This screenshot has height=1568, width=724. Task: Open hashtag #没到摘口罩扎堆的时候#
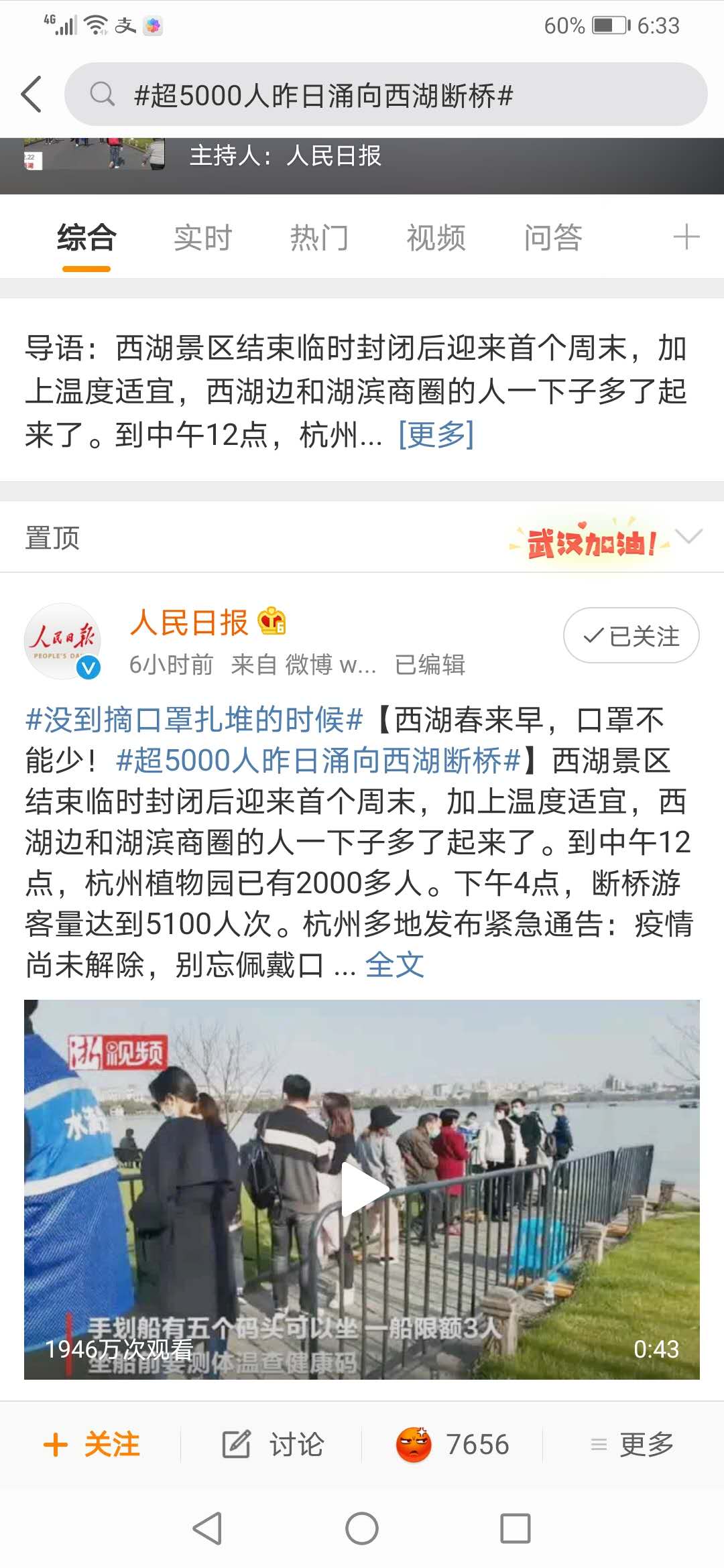(194, 720)
